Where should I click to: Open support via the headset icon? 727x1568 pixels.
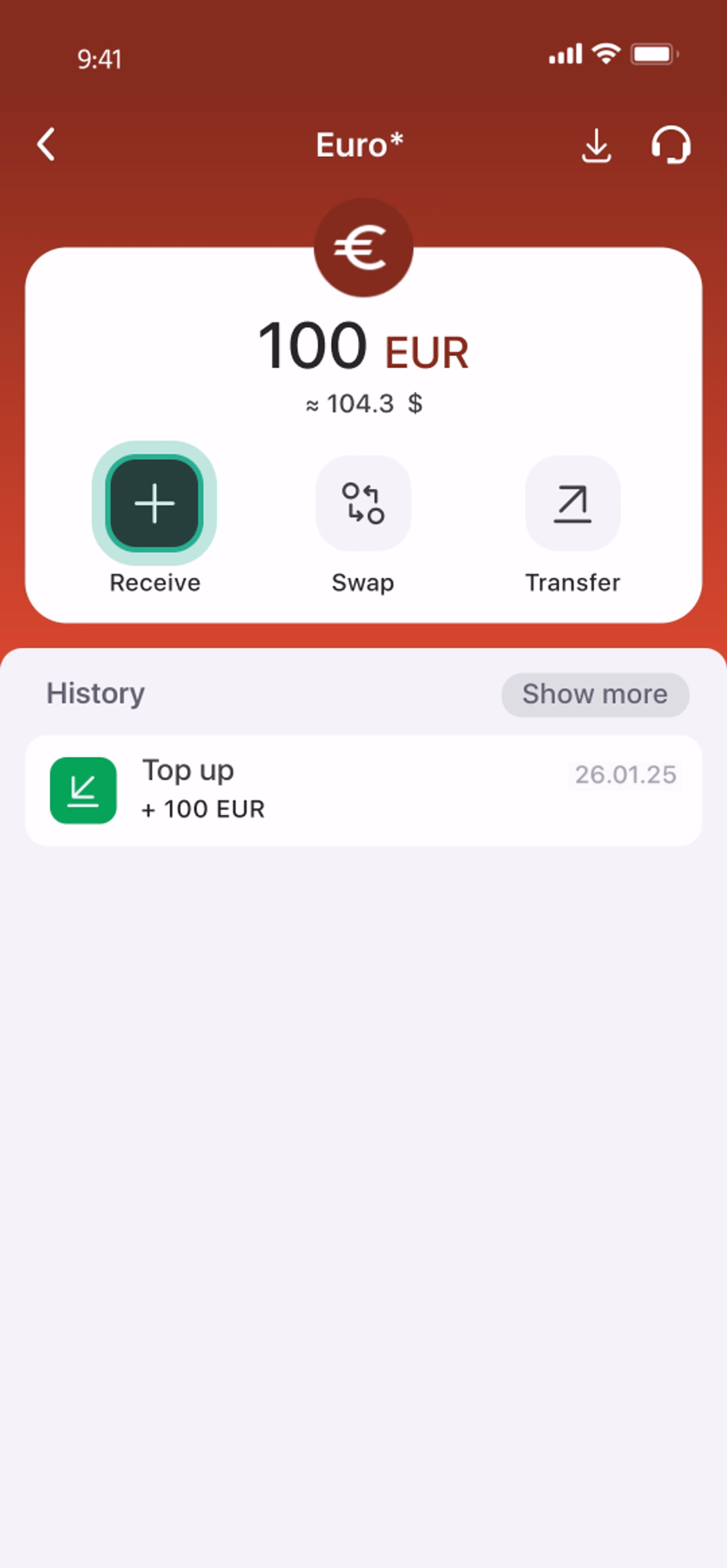671,145
